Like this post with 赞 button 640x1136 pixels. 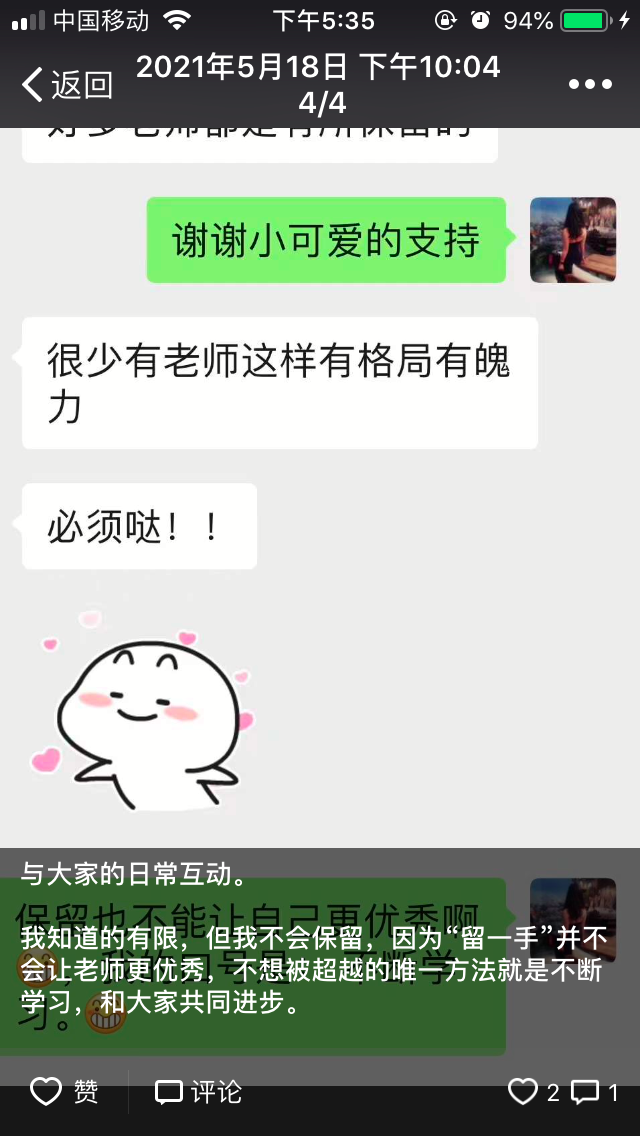[x=65, y=1092]
